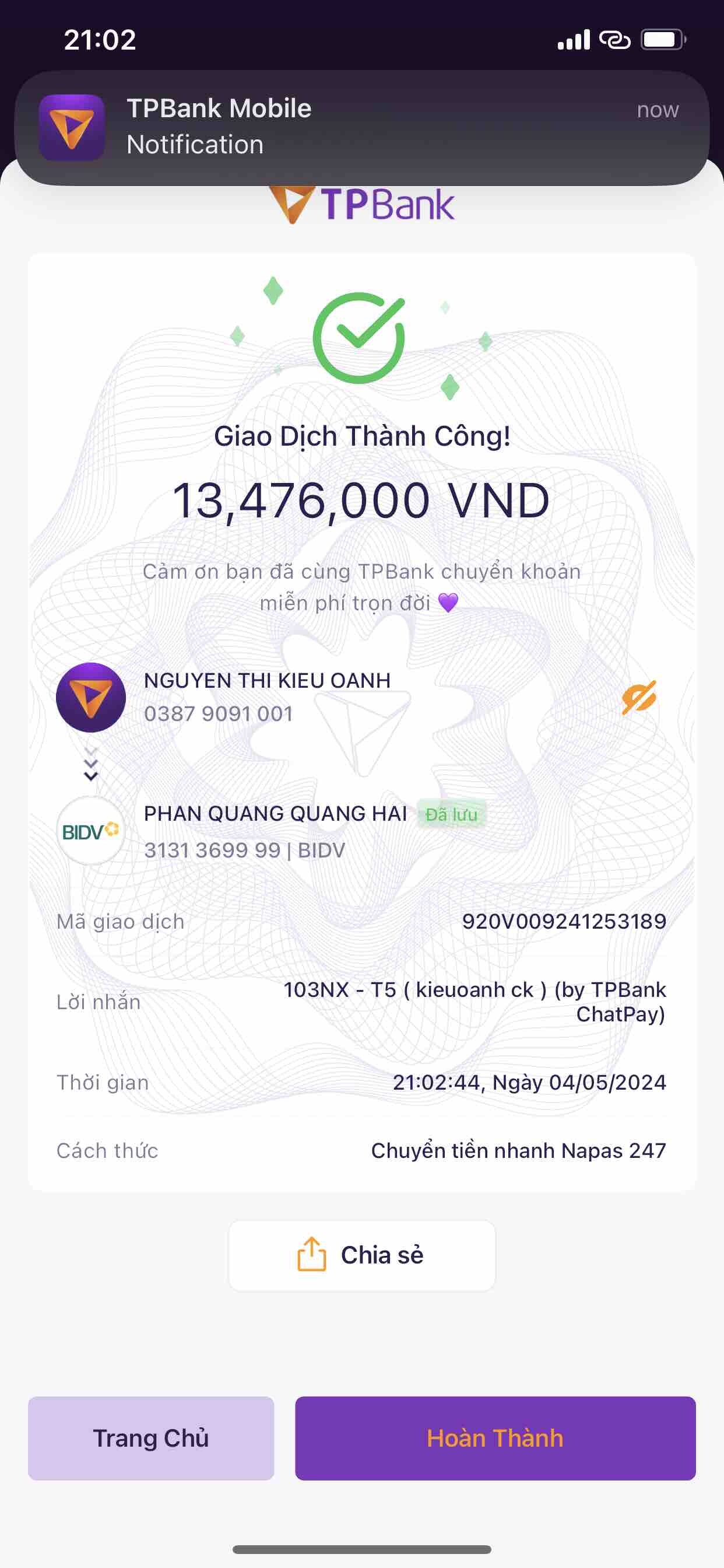Open the TPBank Mobile notification banner
Screen dimensions: 724x1568
361,127
